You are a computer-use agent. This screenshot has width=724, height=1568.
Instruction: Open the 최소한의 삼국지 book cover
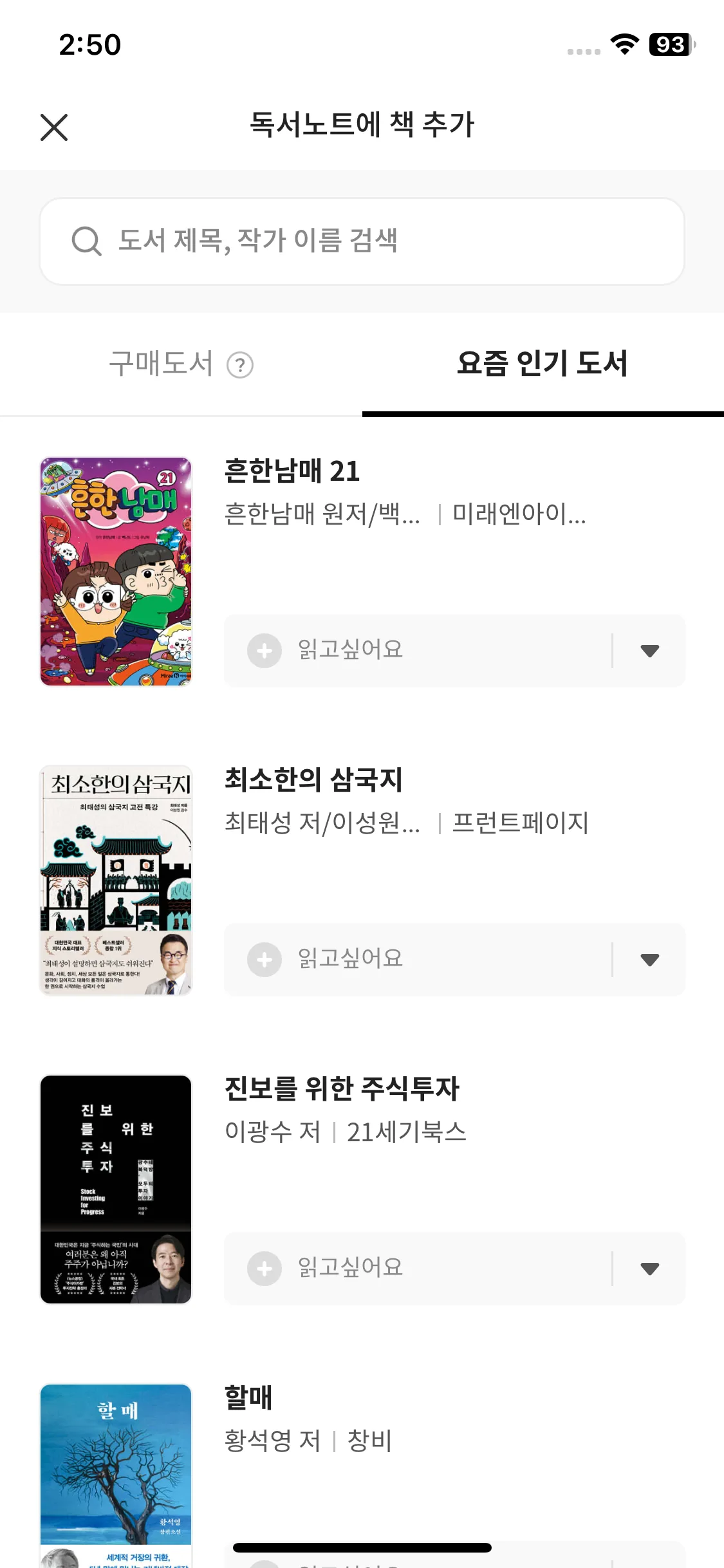[116, 880]
